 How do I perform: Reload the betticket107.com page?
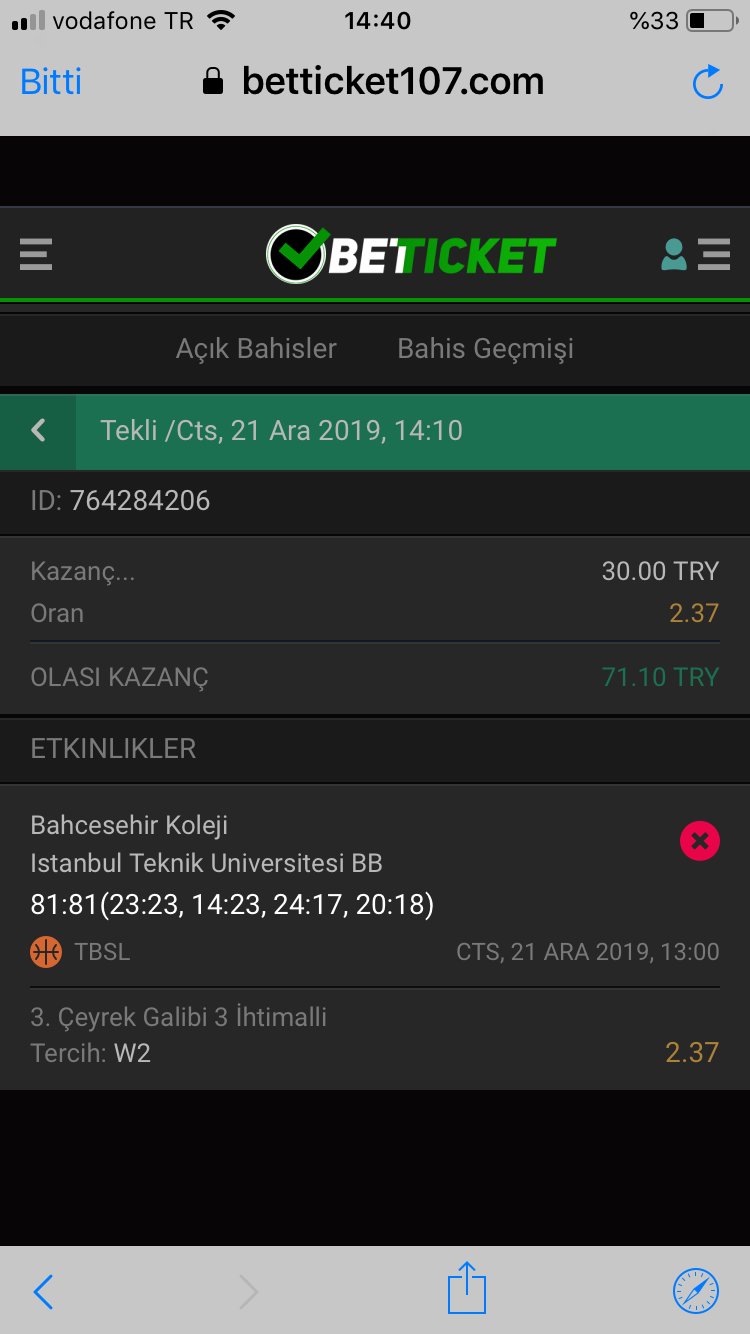click(708, 82)
